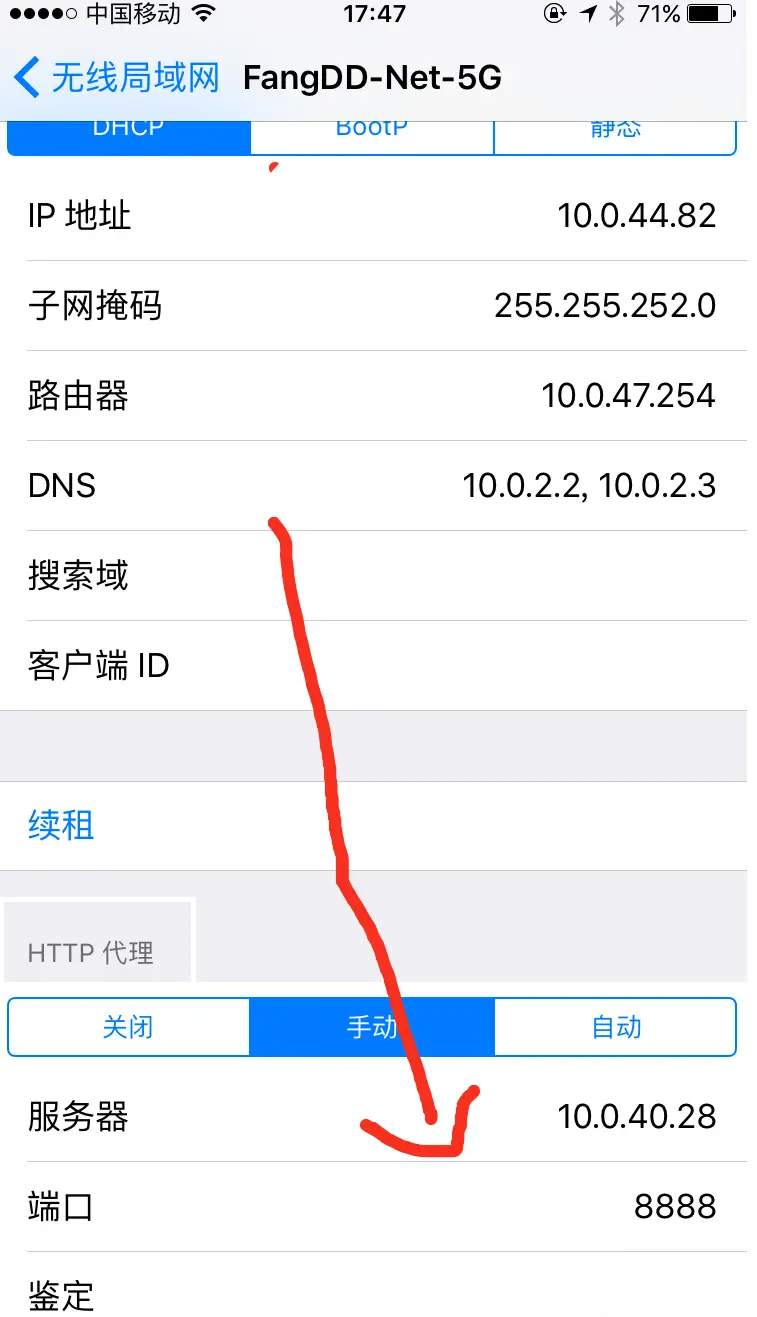Edit the 端口 field
The image size is (757, 1317).
378,1206
